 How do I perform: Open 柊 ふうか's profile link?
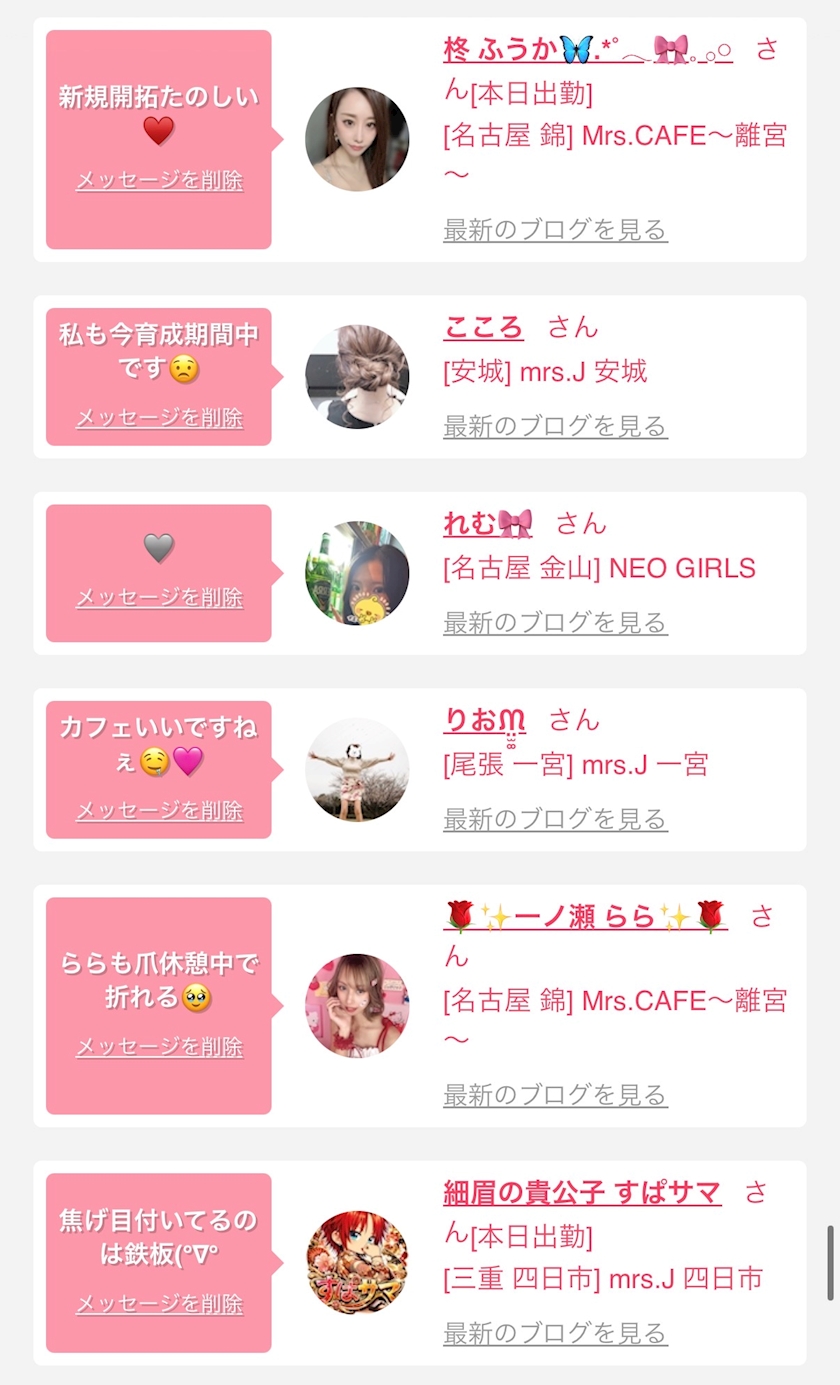coord(587,49)
